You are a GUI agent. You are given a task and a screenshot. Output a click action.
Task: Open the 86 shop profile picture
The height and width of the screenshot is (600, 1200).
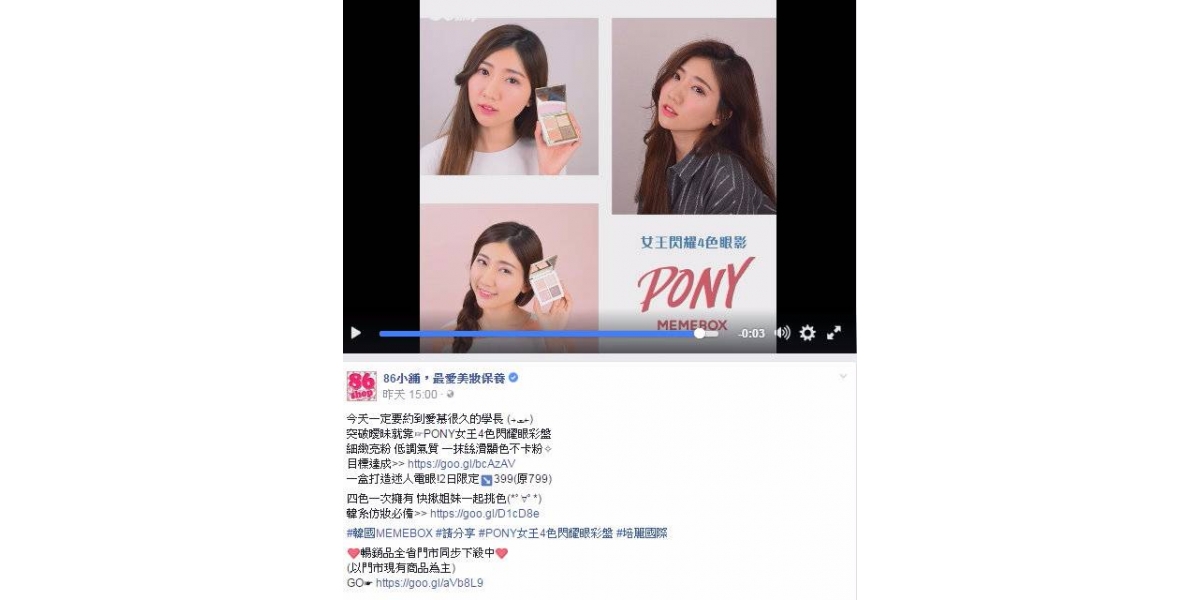pyautogui.click(x=361, y=386)
